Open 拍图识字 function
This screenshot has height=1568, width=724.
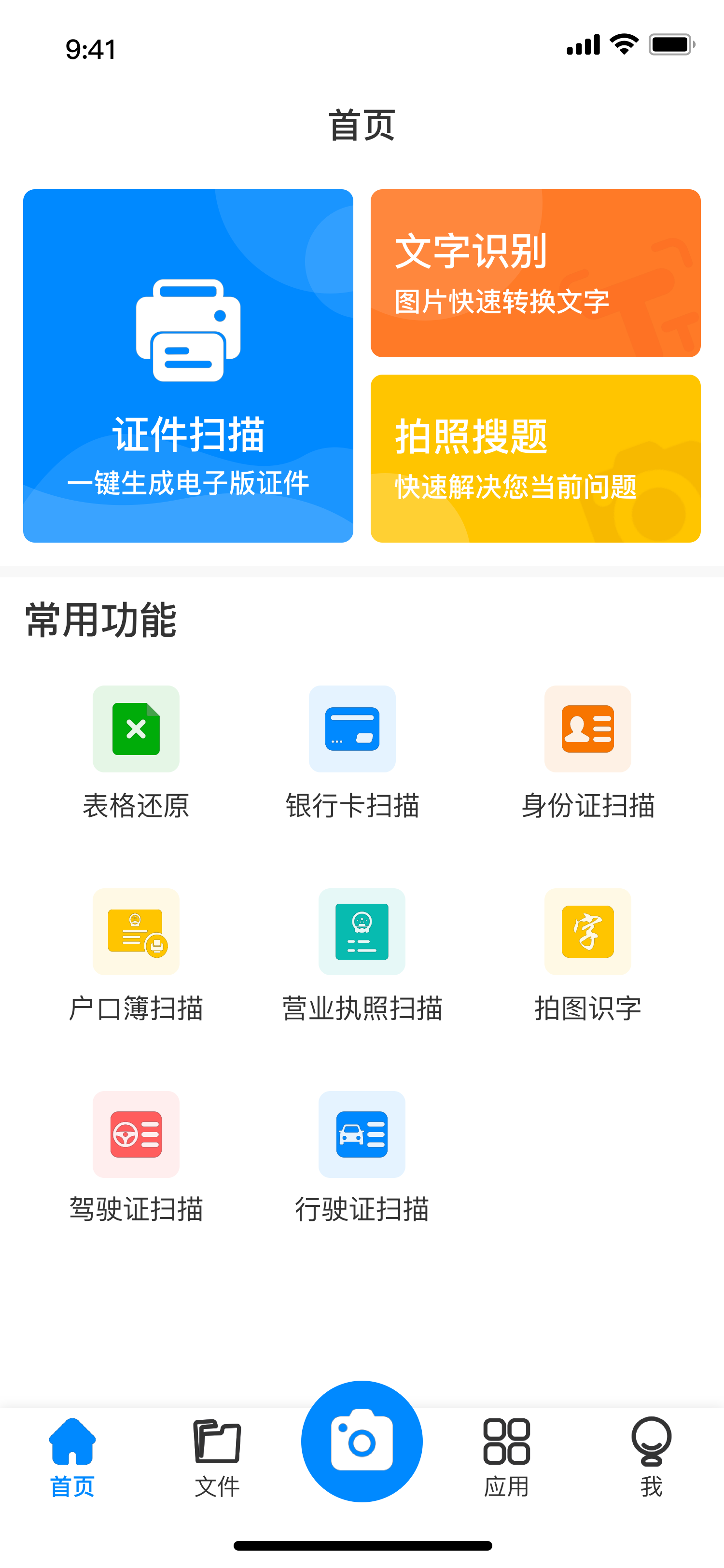588,956
